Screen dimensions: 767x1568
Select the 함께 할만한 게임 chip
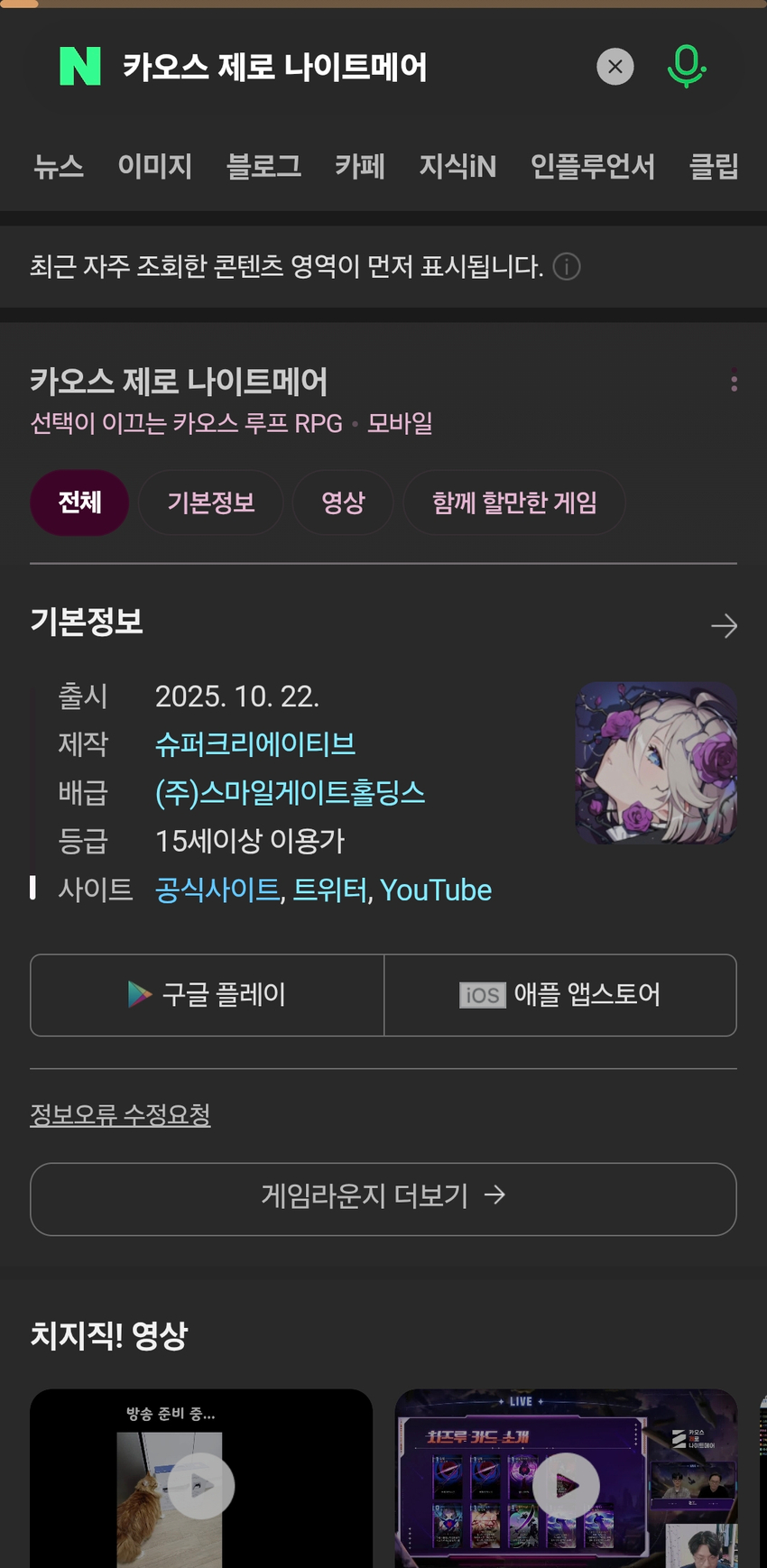pyautogui.click(x=514, y=503)
